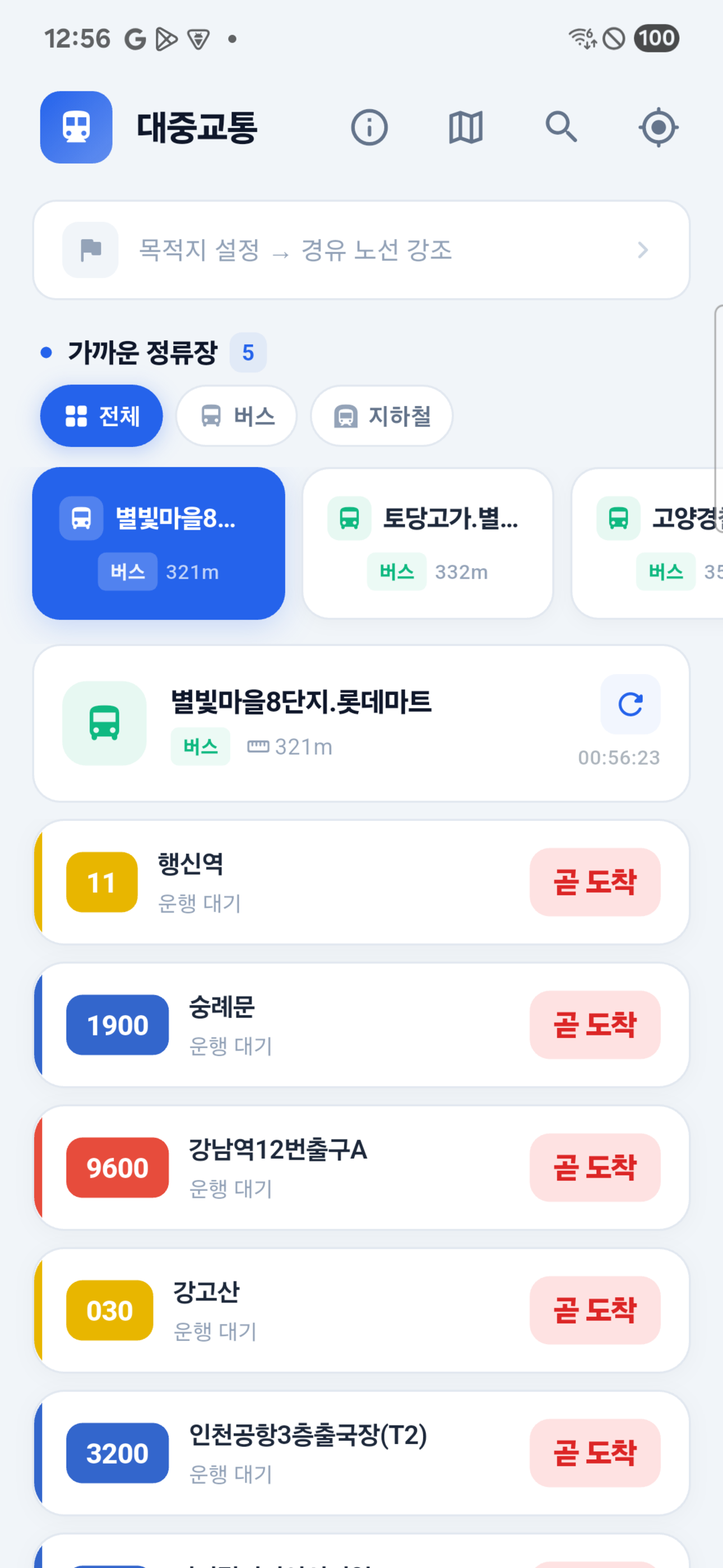Refresh arrivals for 별빛마을8단지.롯데마트 station
Image resolution: width=723 pixels, height=1568 pixels.
tap(631, 704)
